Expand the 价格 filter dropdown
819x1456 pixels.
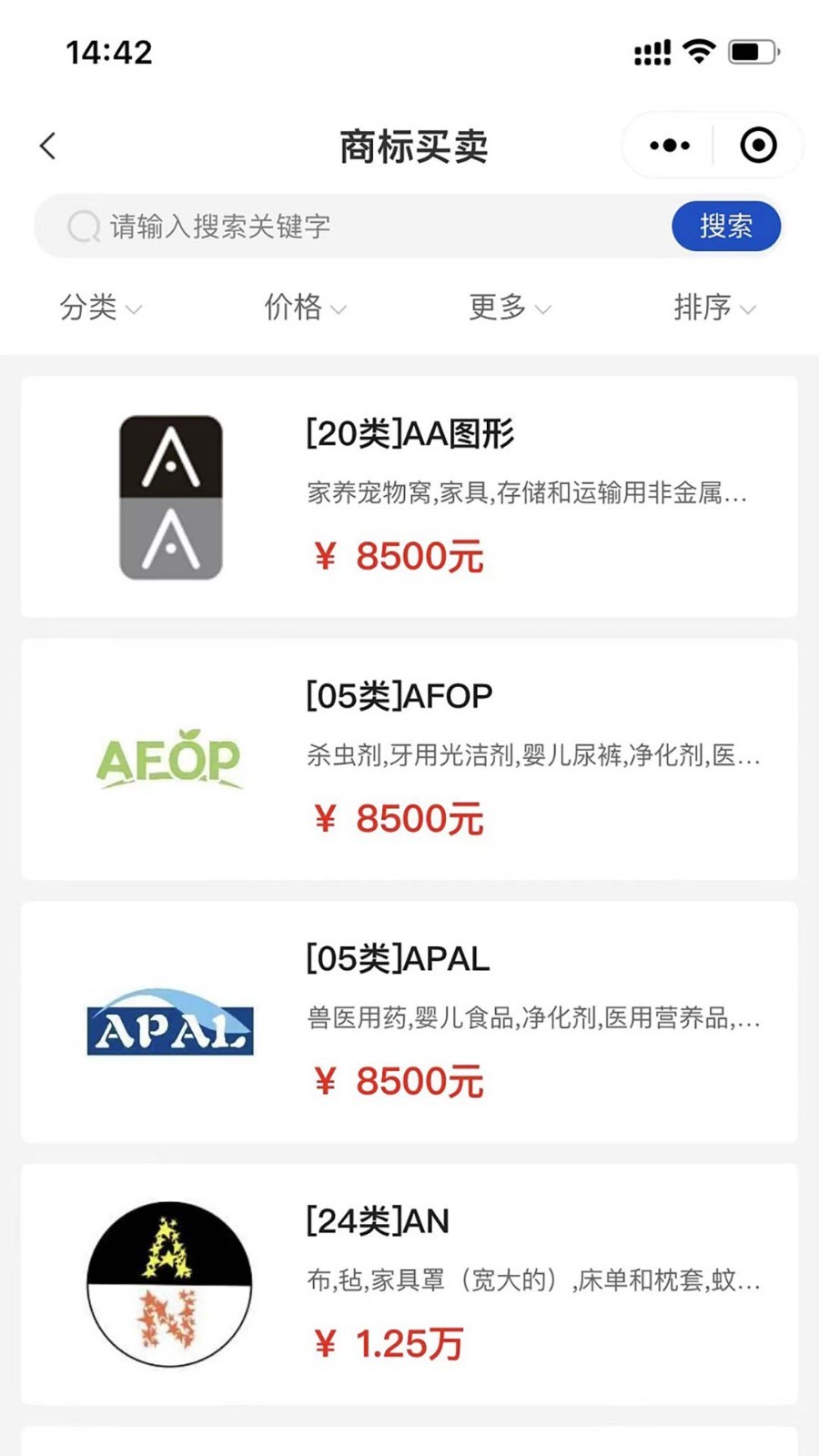[305, 308]
